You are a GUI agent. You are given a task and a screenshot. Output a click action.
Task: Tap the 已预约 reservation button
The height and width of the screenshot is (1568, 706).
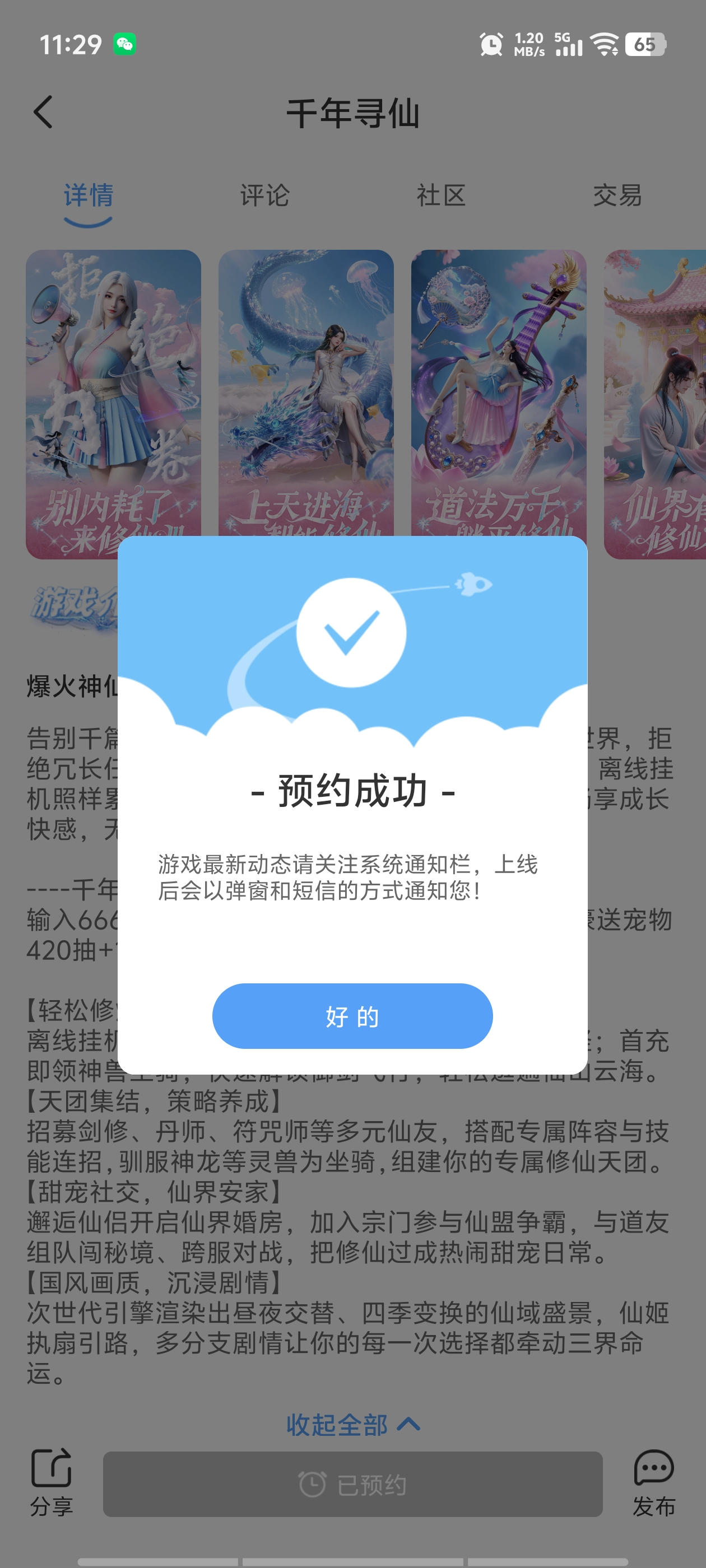click(x=352, y=1484)
